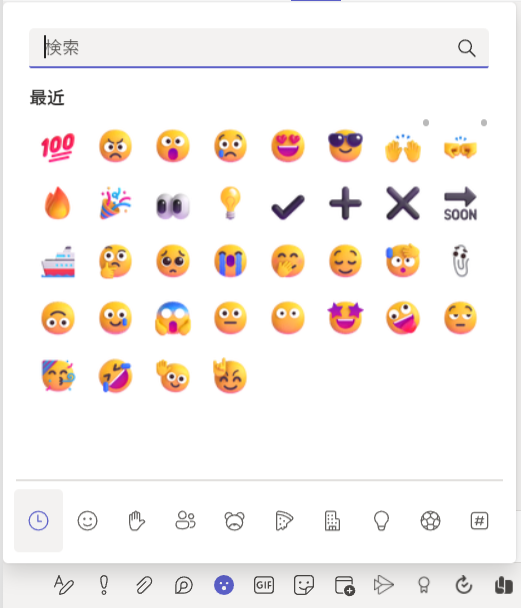Choose the ship emoji
The image size is (521, 608).
58,261
